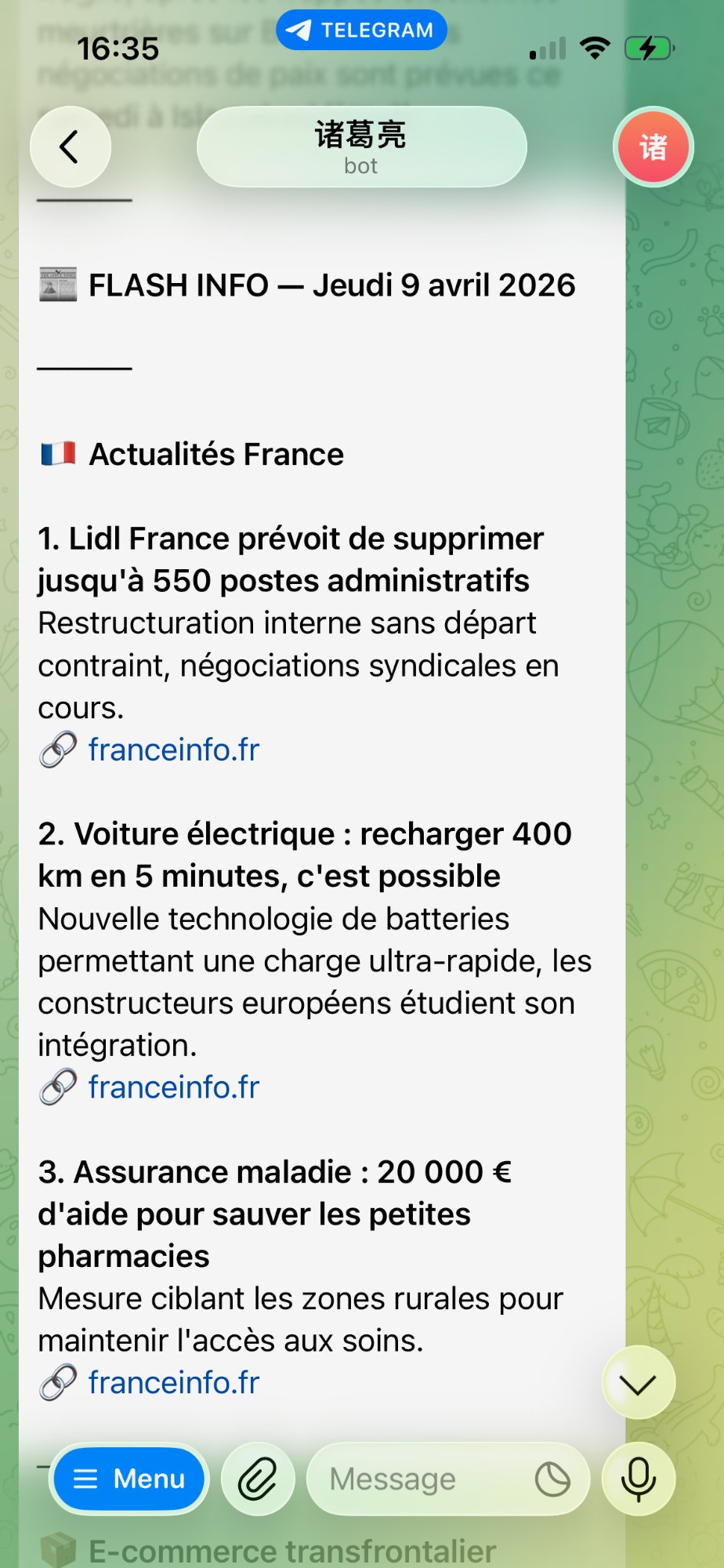Open the bot Menu
This screenshot has height=1568, width=724.
tap(128, 1479)
